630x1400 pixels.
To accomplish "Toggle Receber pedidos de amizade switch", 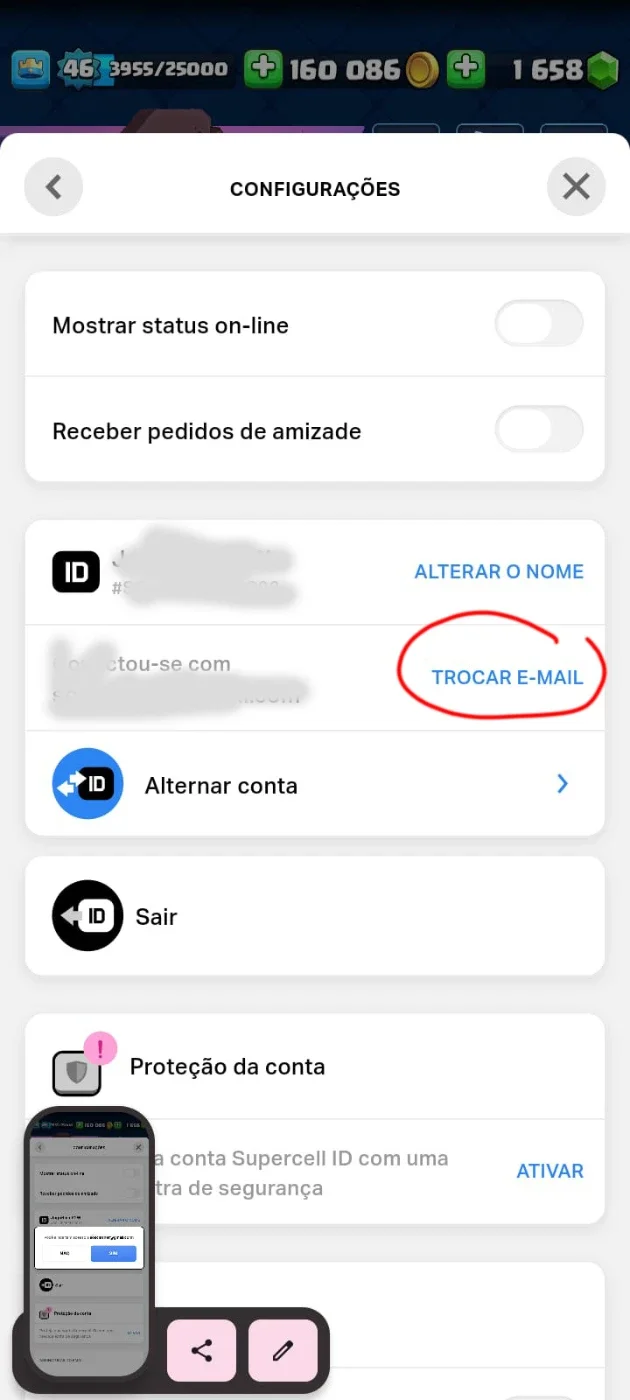I will click(x=539, y=430).
